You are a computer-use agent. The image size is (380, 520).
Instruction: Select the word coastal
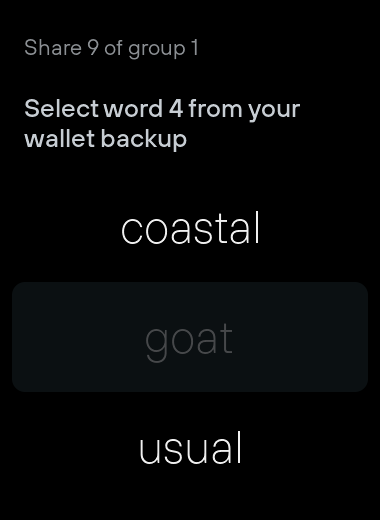point(190,228)
